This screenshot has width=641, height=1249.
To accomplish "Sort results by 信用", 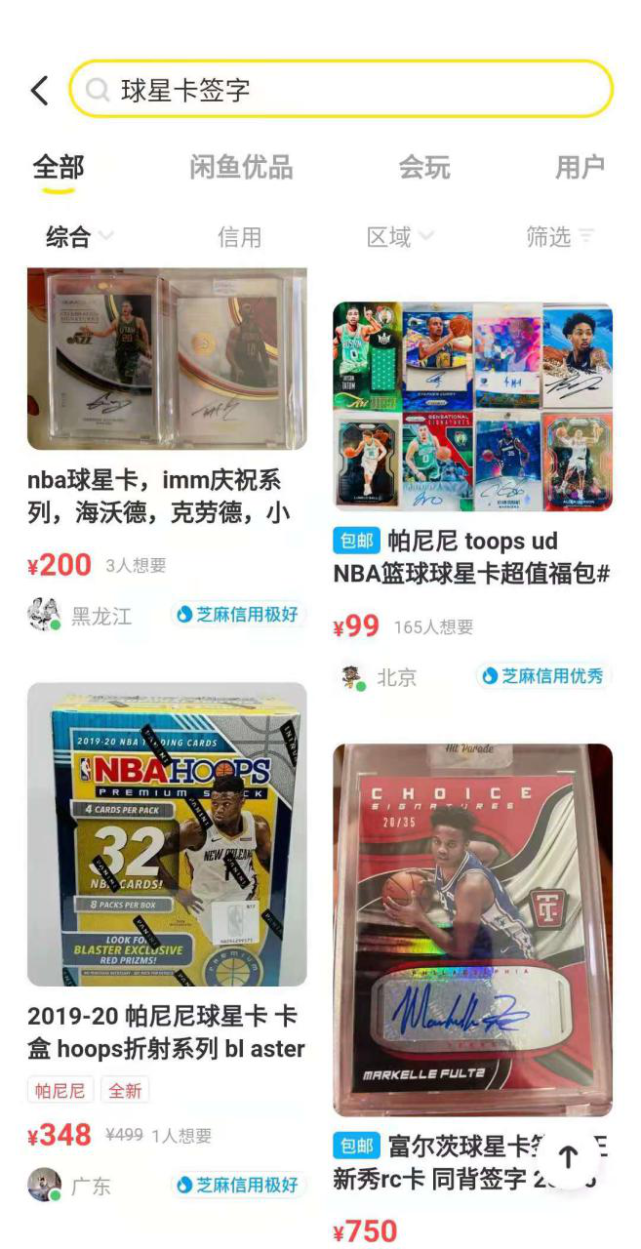I will point(240,237).
